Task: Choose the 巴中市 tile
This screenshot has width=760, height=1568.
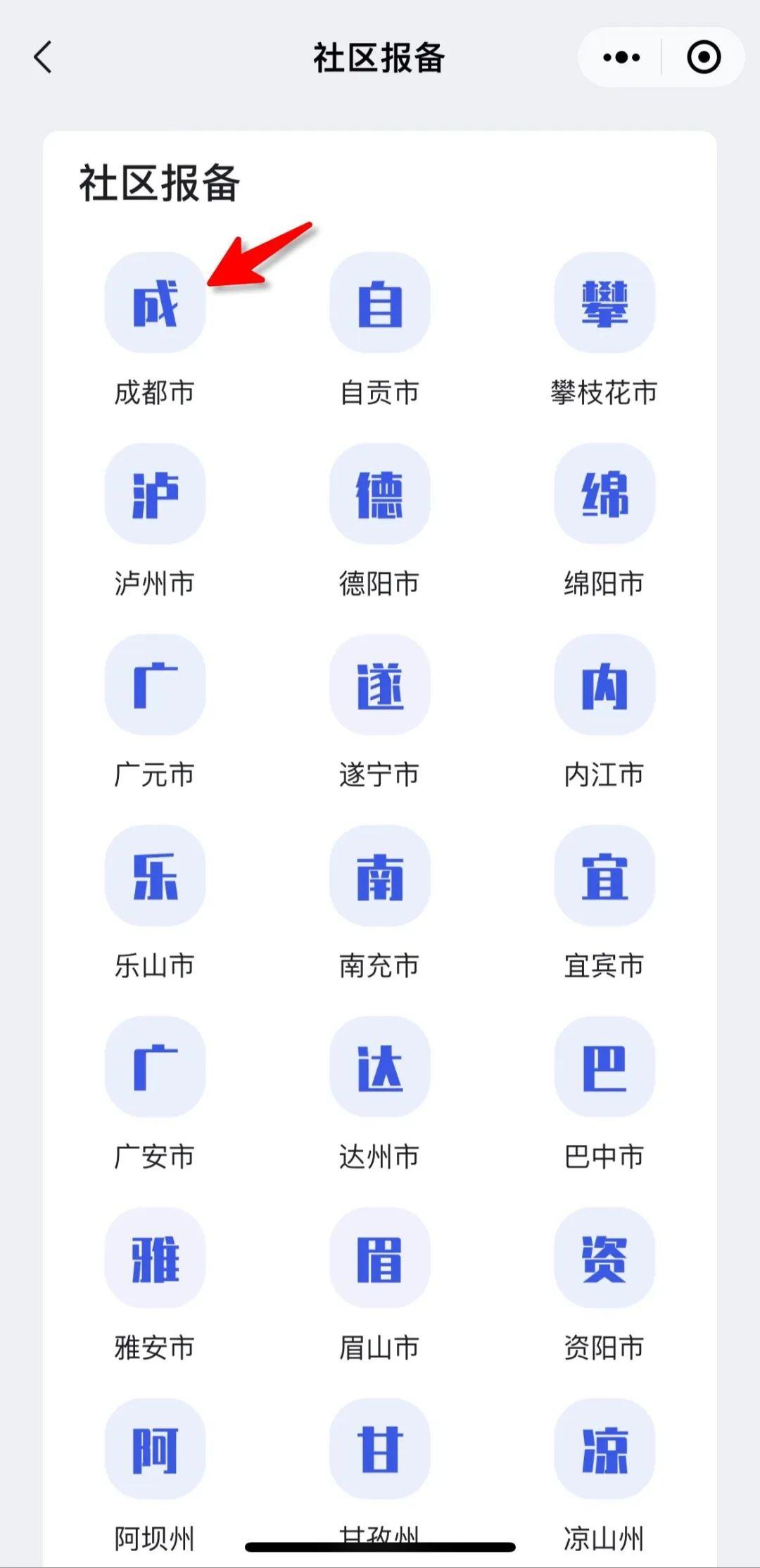Action: click(604, 1067)
